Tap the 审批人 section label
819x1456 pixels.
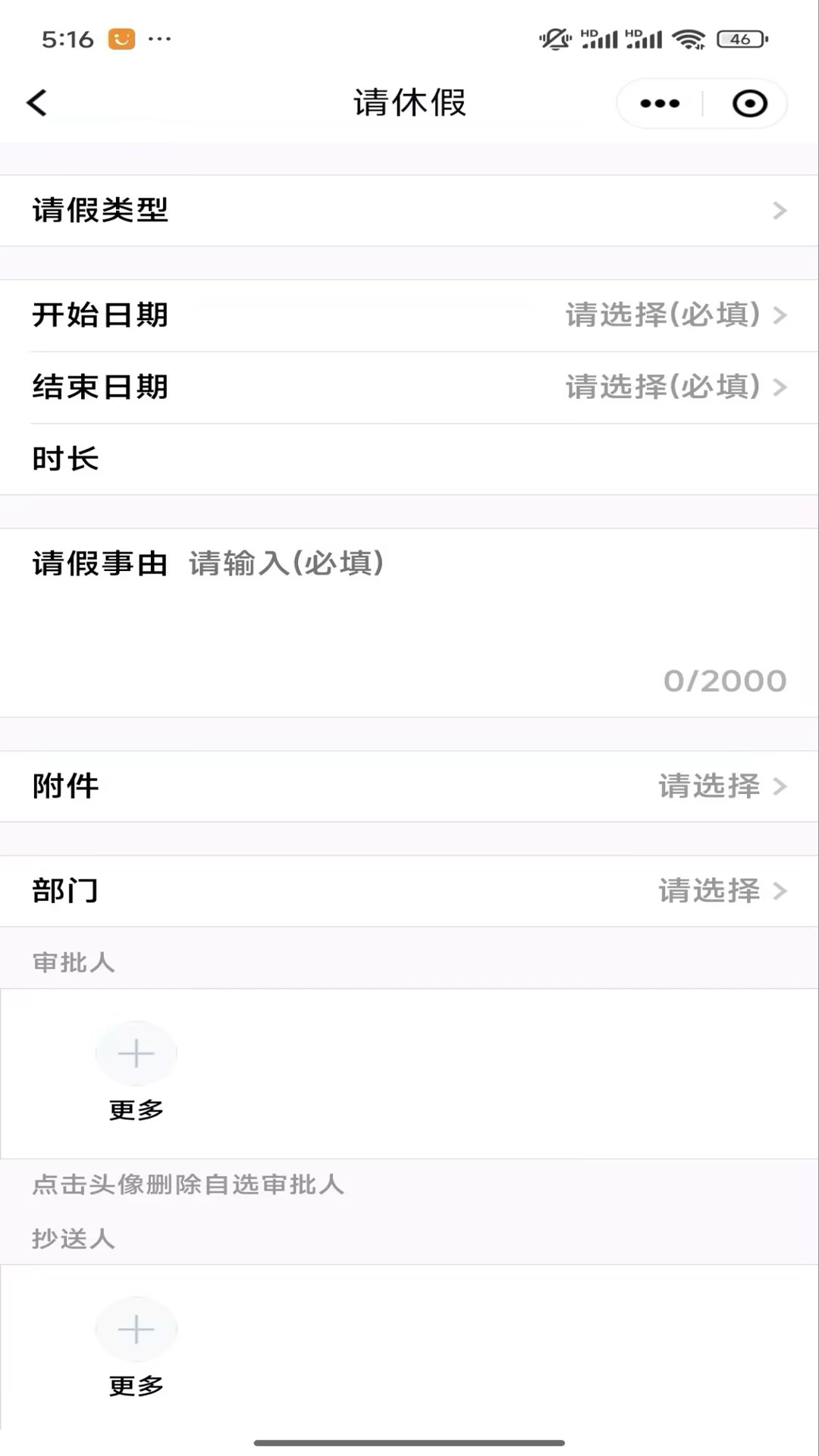point(74,962)
